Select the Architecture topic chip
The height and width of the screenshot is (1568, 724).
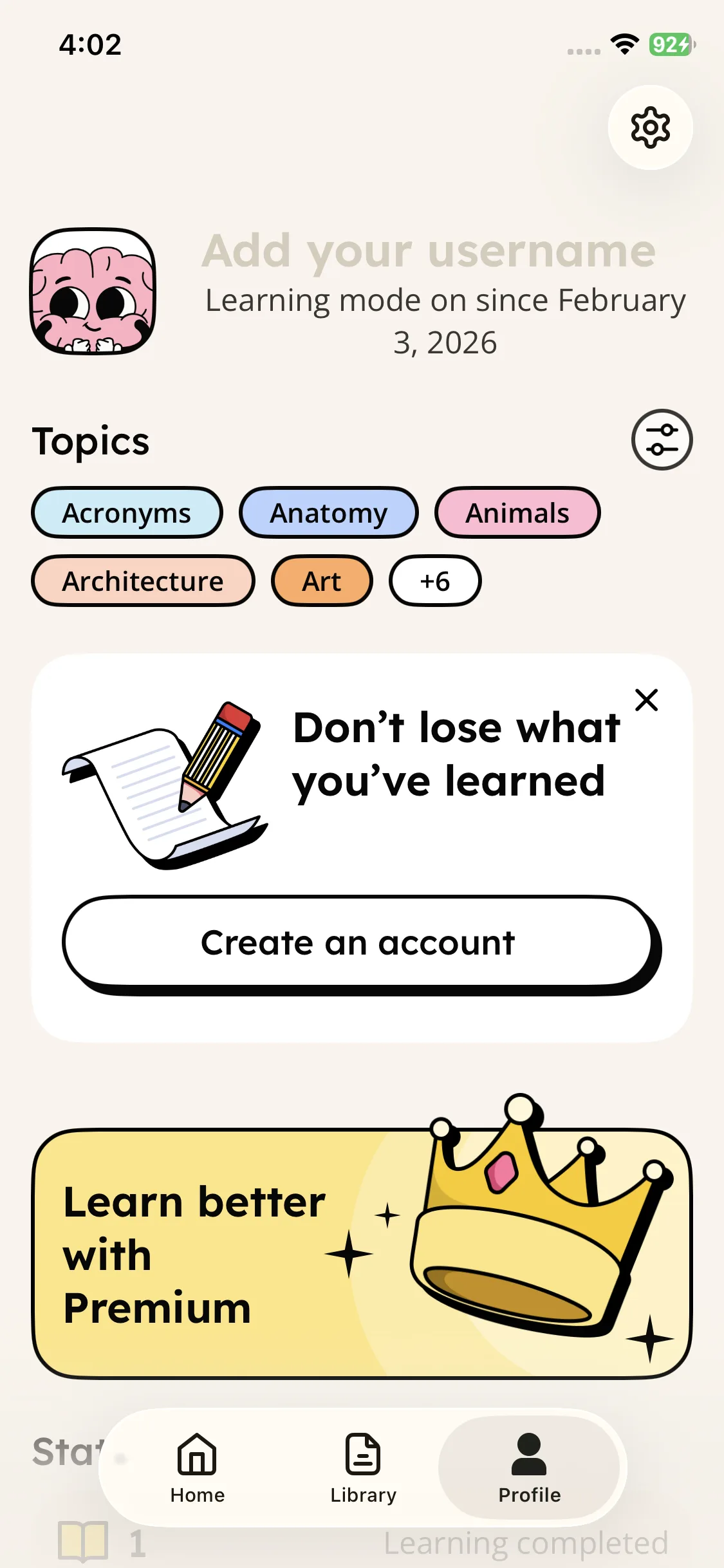tap(143, 581)
